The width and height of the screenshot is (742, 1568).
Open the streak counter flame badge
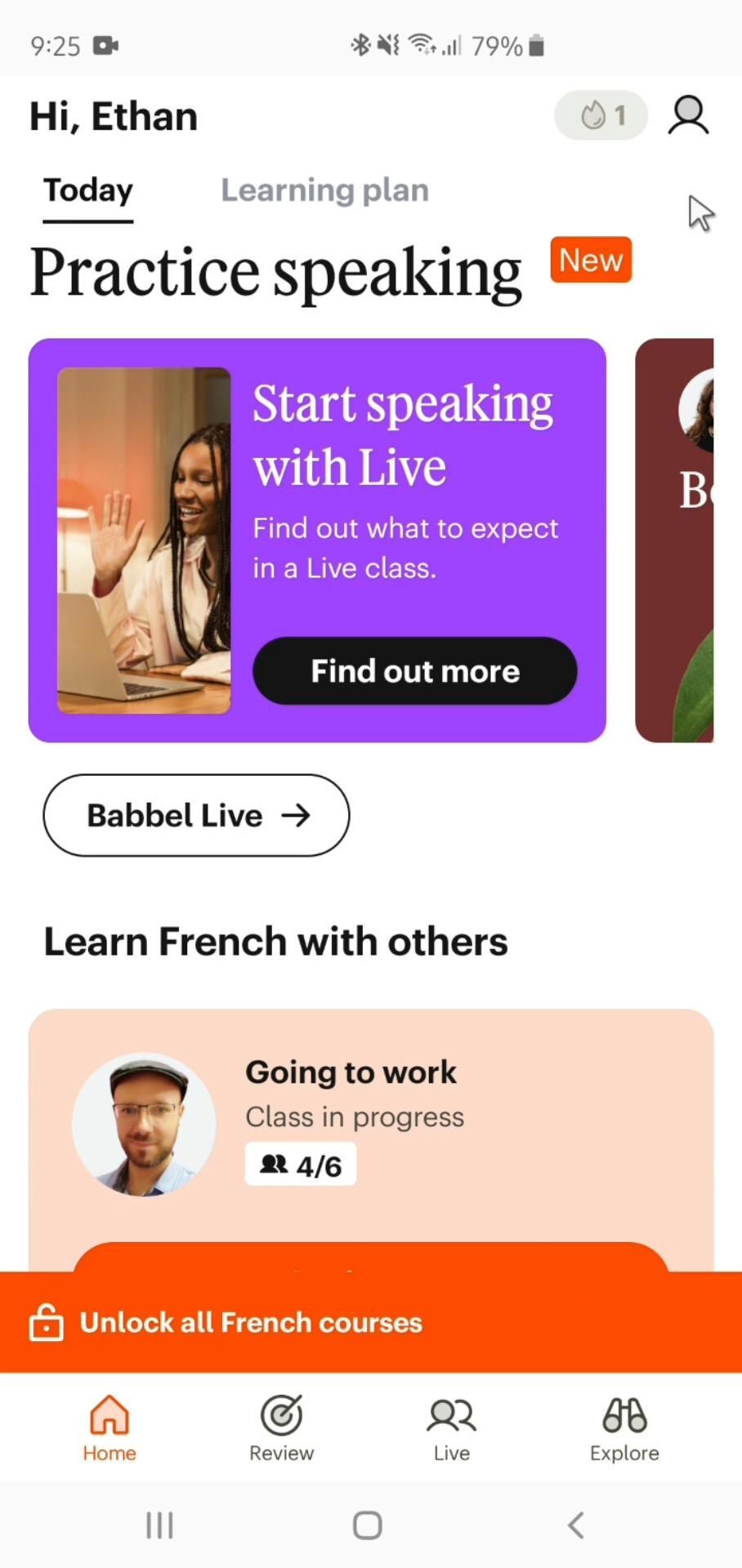tap(601, 115)
